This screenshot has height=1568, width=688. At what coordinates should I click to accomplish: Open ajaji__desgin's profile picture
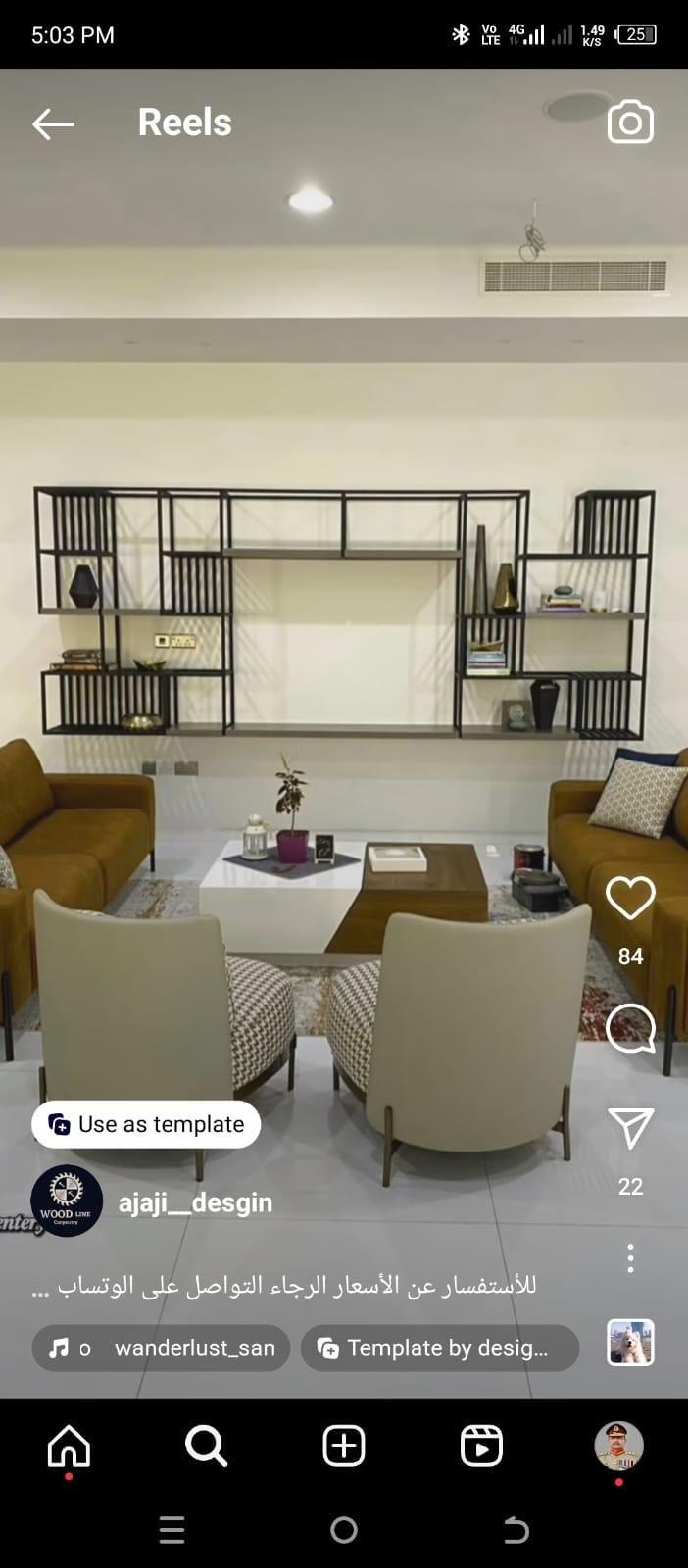tap(67, 1201)
